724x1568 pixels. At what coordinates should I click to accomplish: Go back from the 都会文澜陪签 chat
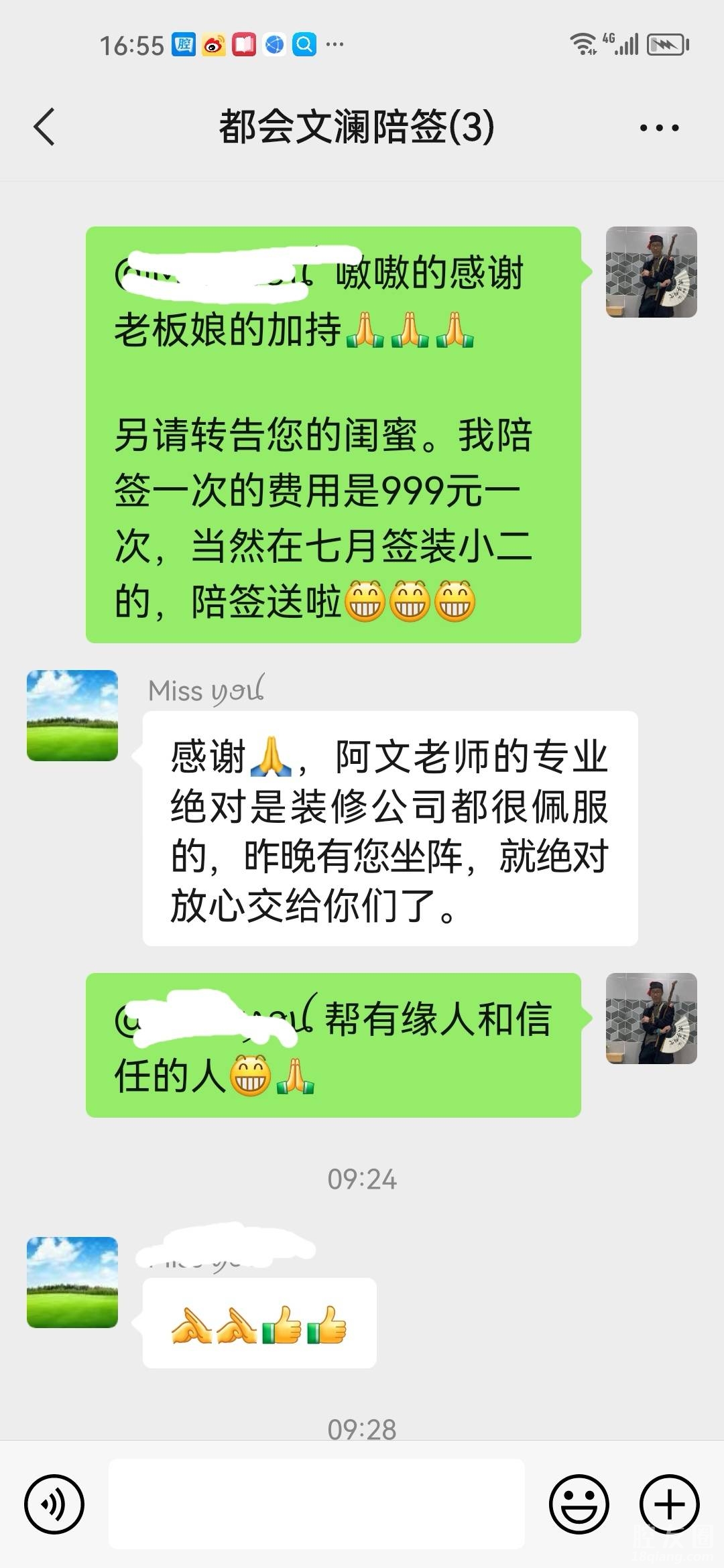click(44, 127)
